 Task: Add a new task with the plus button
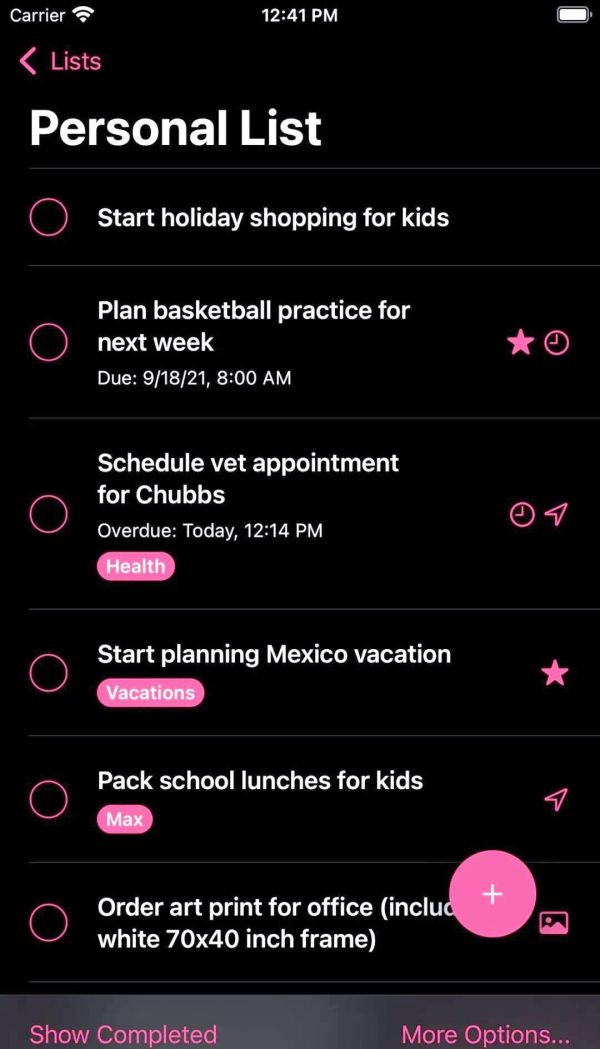[x=492, y=894]
